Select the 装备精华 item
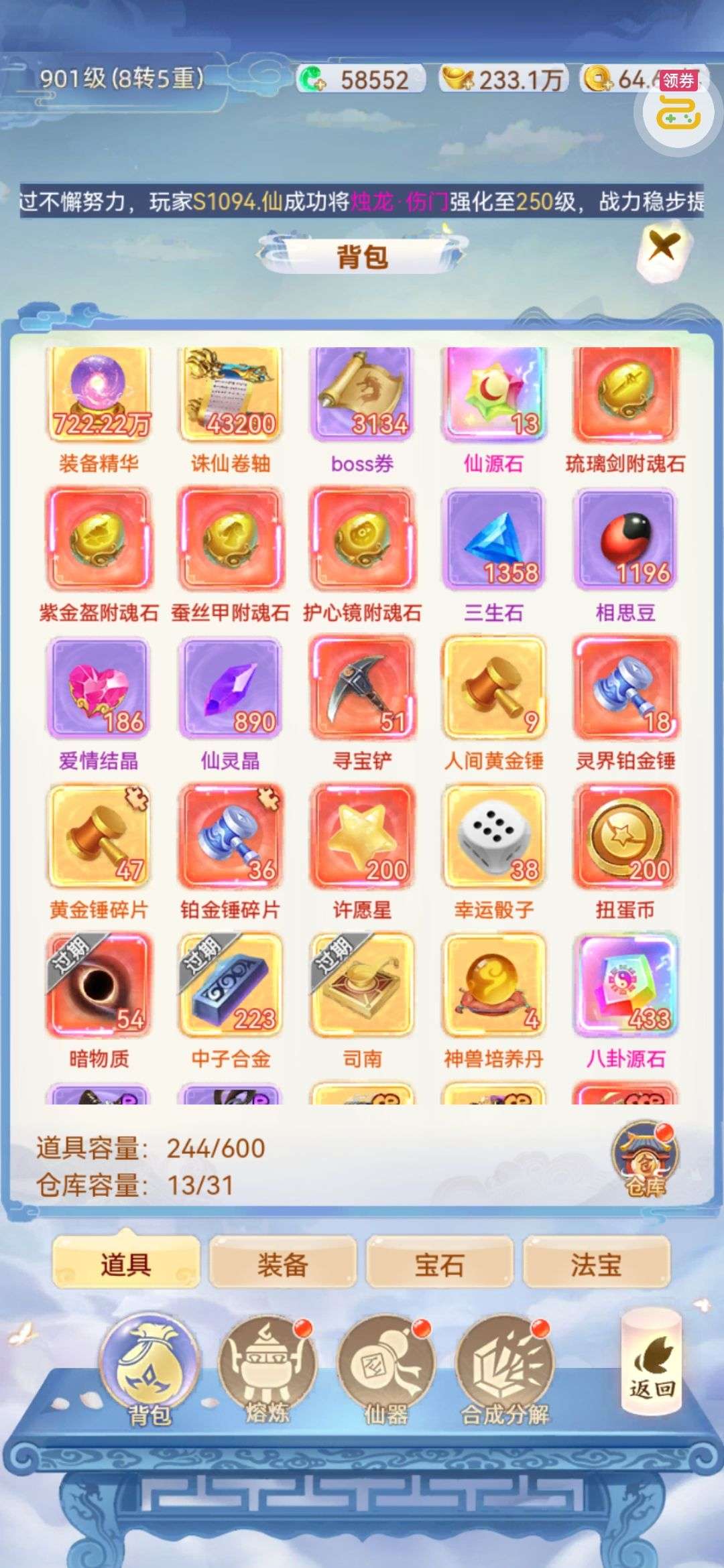The height and width of the screenshot is (1568, 724). (x=99, y=395)
